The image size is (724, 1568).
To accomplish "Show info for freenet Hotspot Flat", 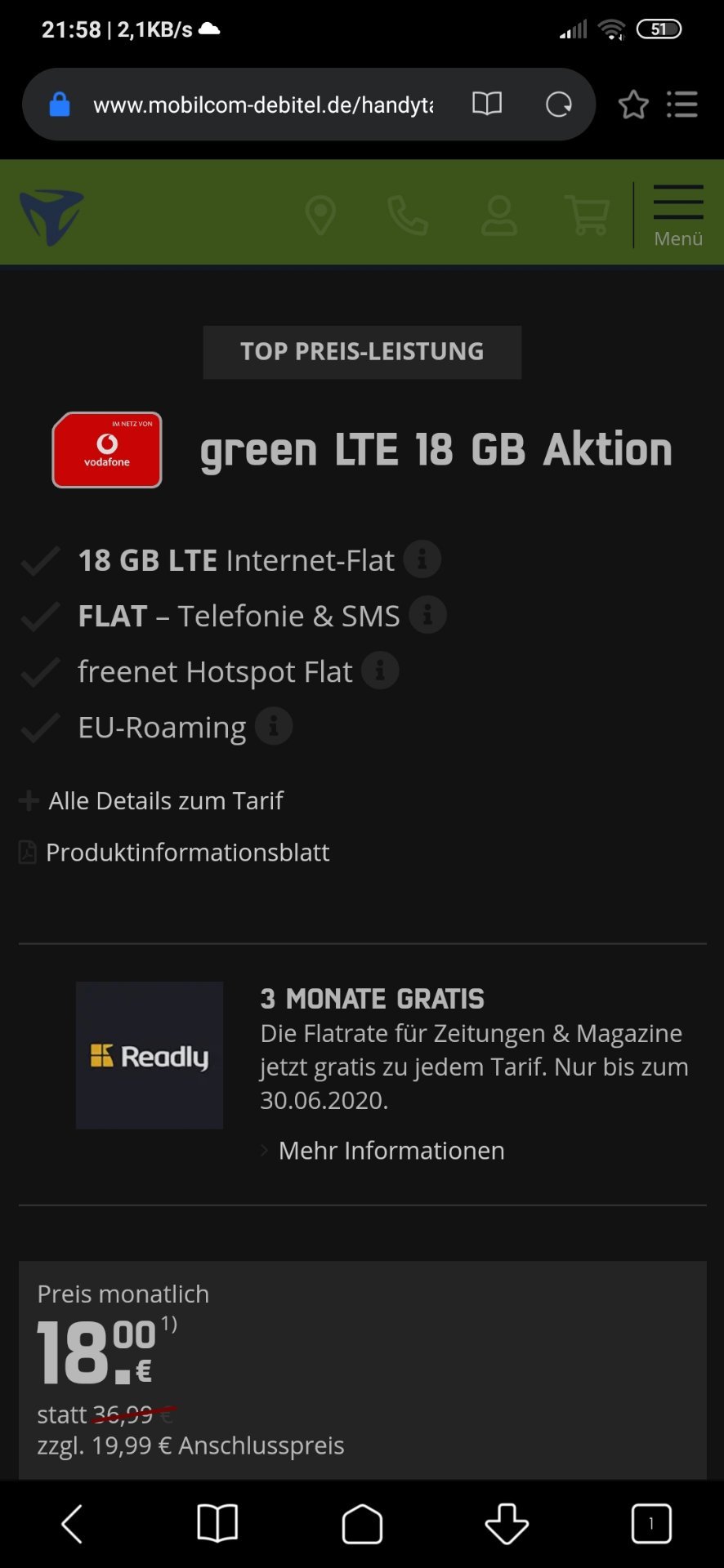I will (380, 670).
